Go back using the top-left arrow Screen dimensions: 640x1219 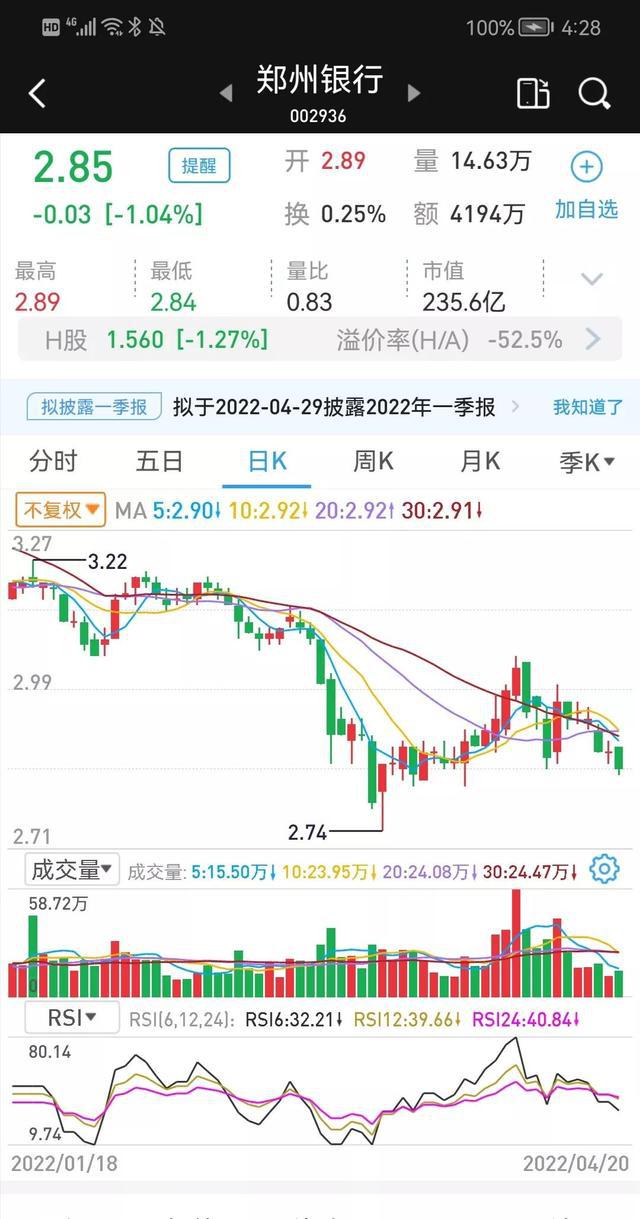[x=37, y=94]
